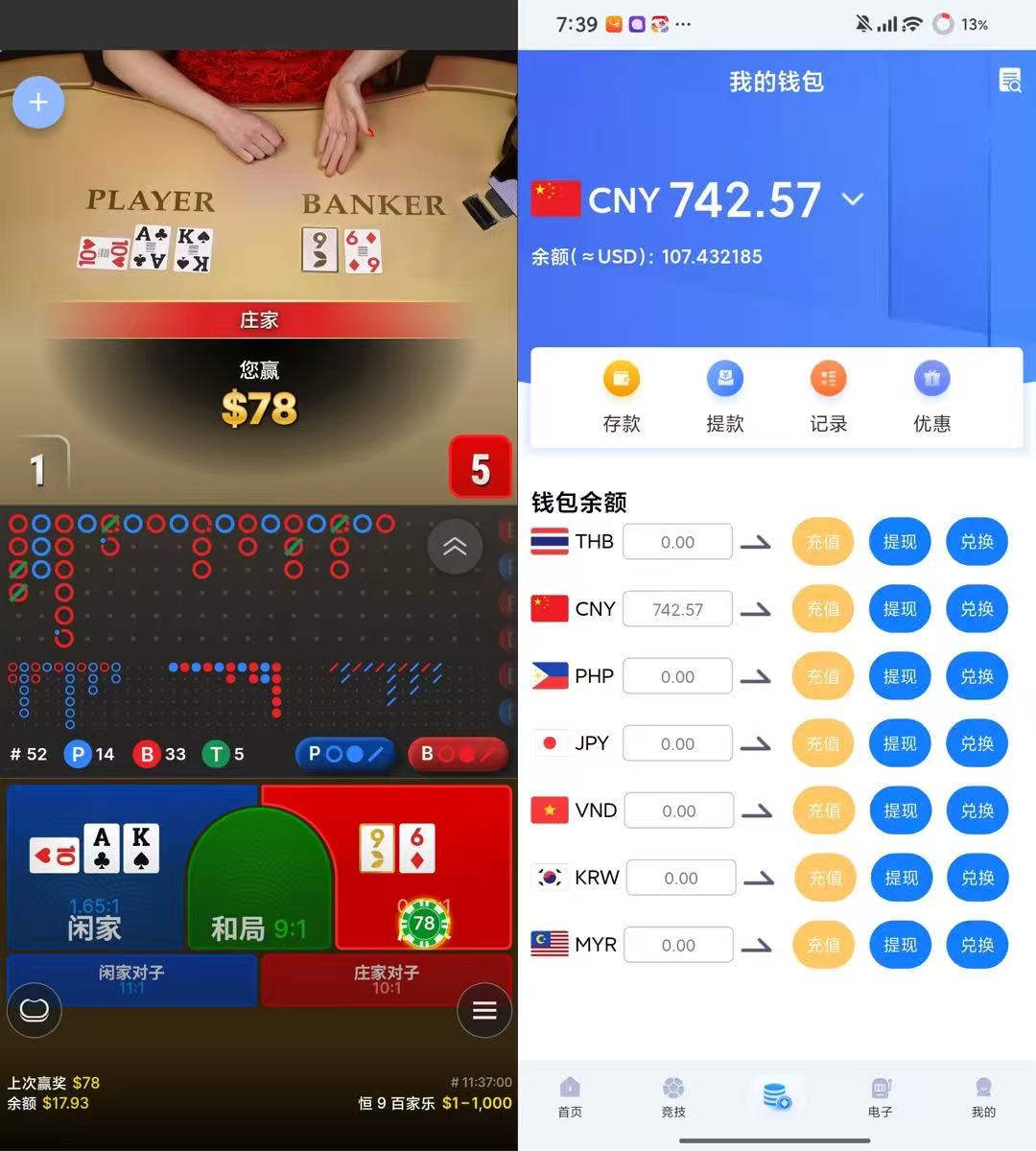The width and height of the screenshot is (1036, 1151).
Task: Select the 电子 slots icon in bottom navigation
Action: (880, 1093)
